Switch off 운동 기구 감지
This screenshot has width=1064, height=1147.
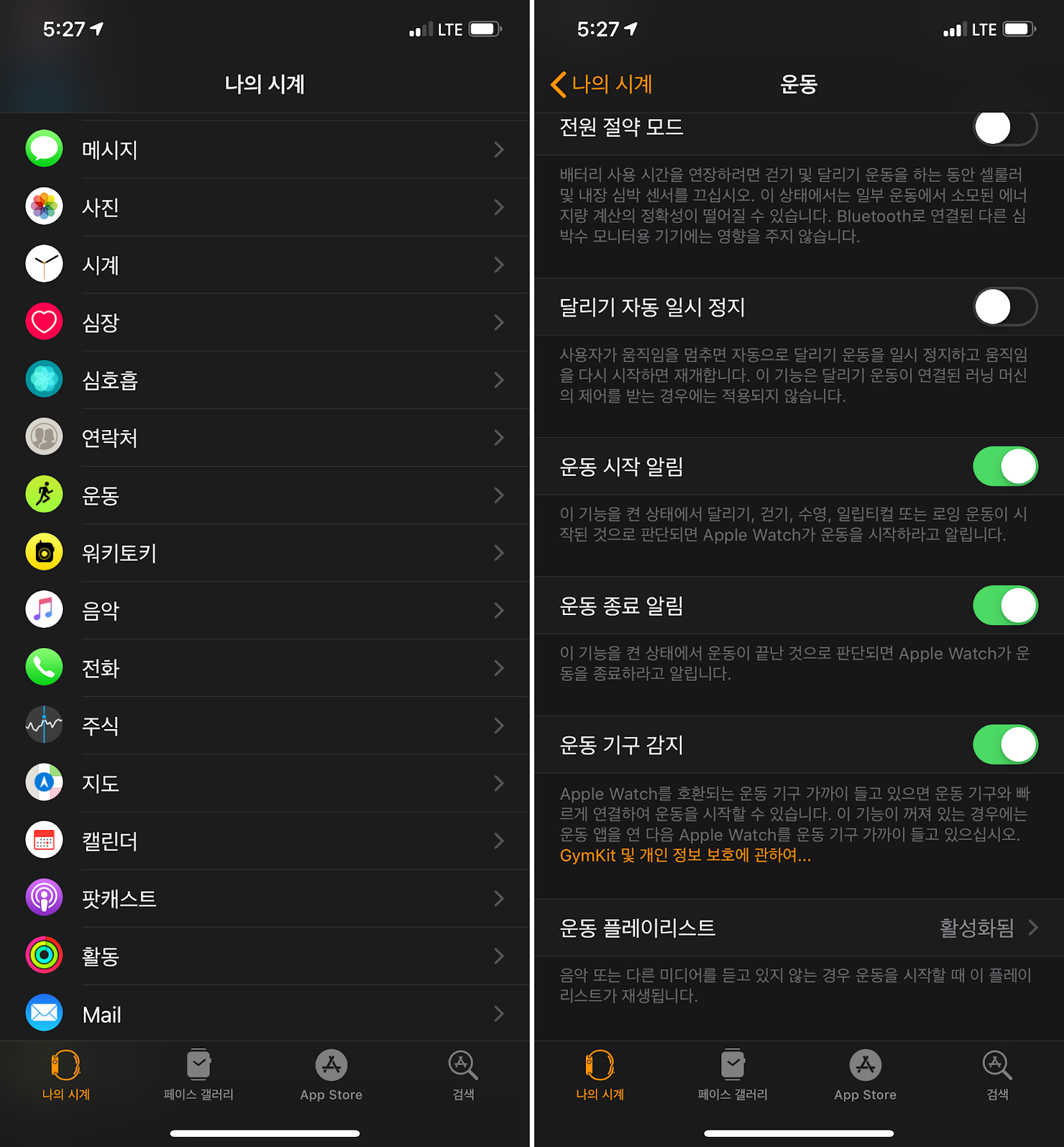1004,745
